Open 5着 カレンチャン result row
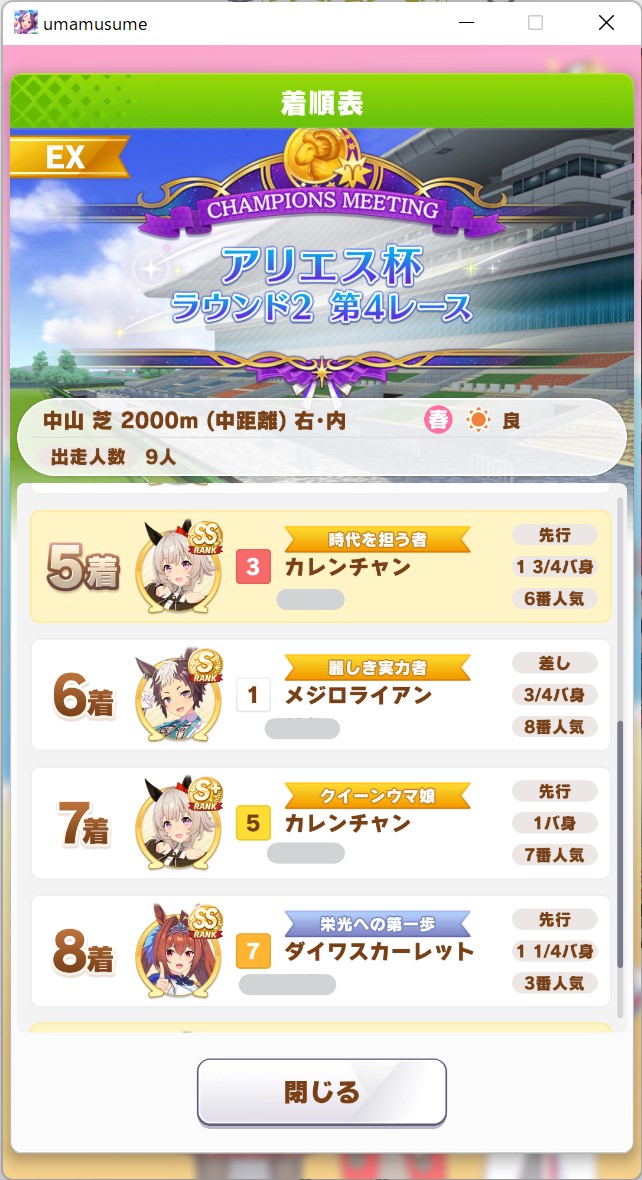The width and height of the screenshot is (642, 1180). click(x=320, y=566)
